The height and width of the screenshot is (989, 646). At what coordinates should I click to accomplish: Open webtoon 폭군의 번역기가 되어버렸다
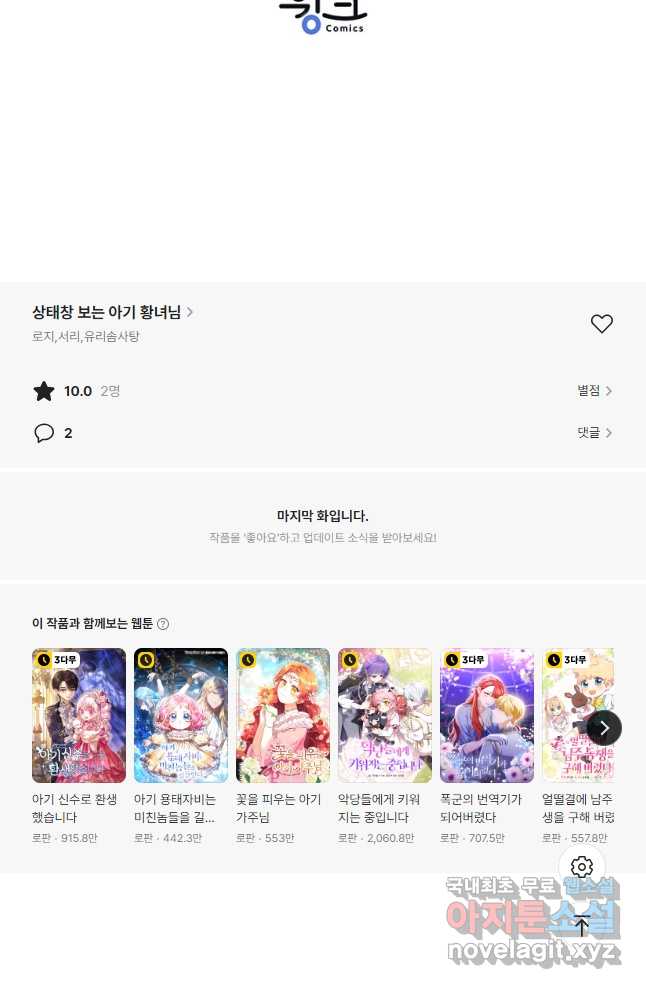pyautogui.click(x=487, y=715)
